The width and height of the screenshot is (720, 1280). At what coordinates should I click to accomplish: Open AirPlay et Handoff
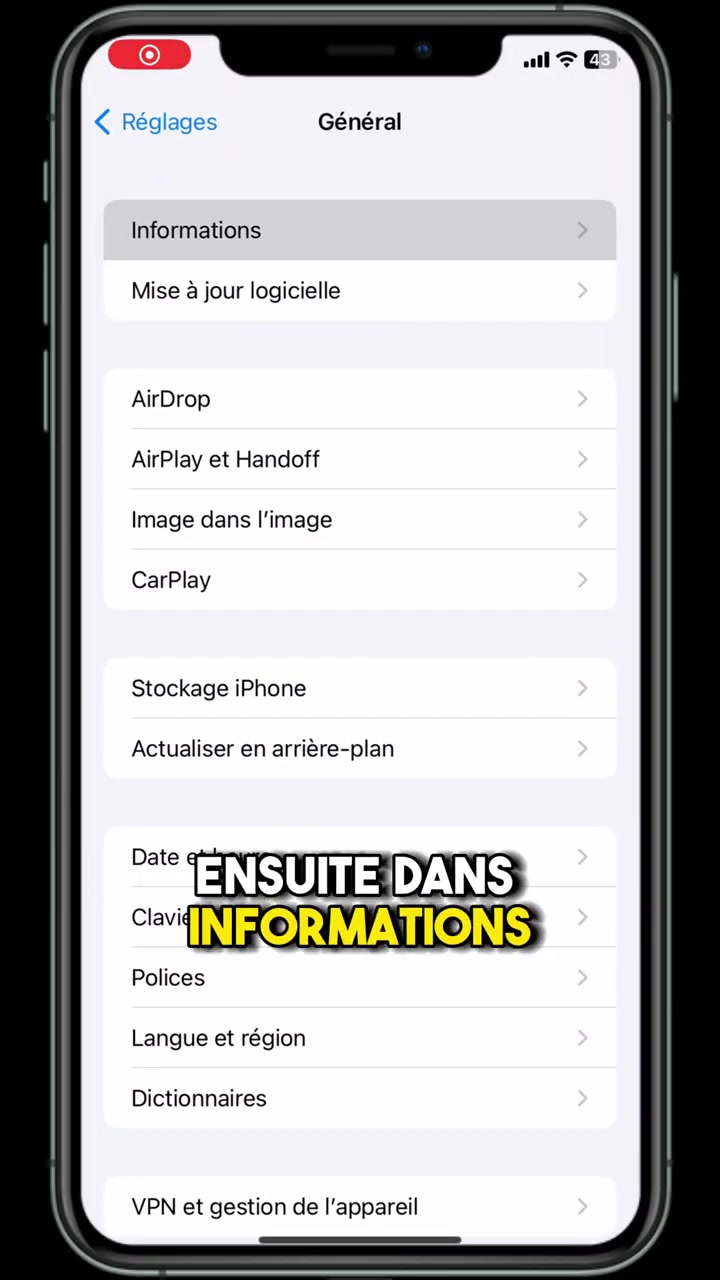(x=360, y=459)
